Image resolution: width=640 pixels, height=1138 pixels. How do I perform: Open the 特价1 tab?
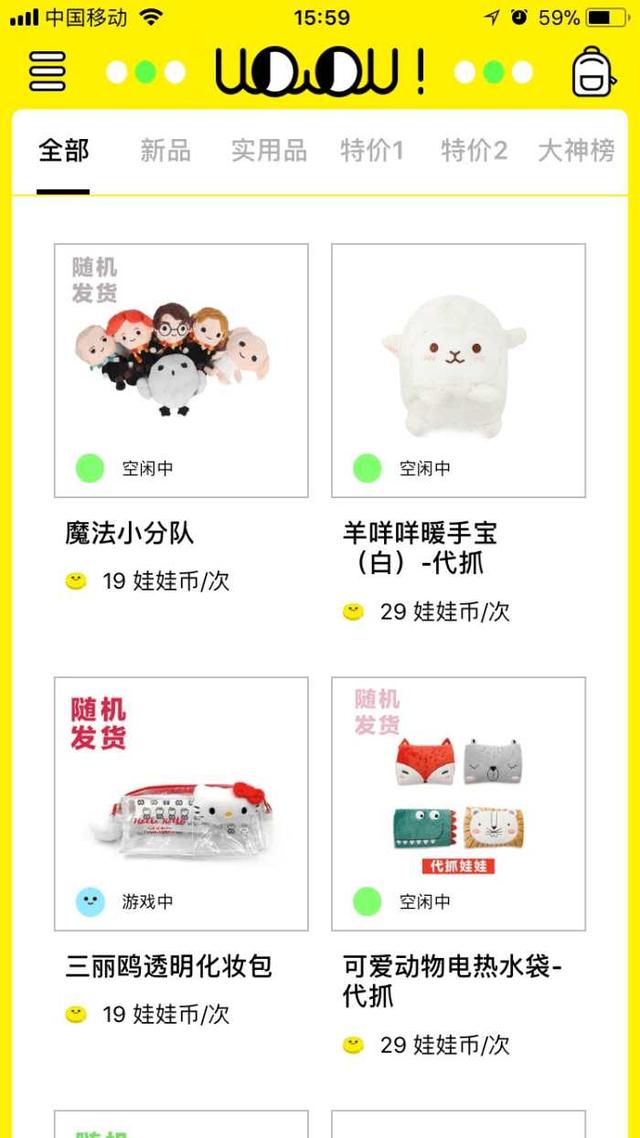point(371,151)
